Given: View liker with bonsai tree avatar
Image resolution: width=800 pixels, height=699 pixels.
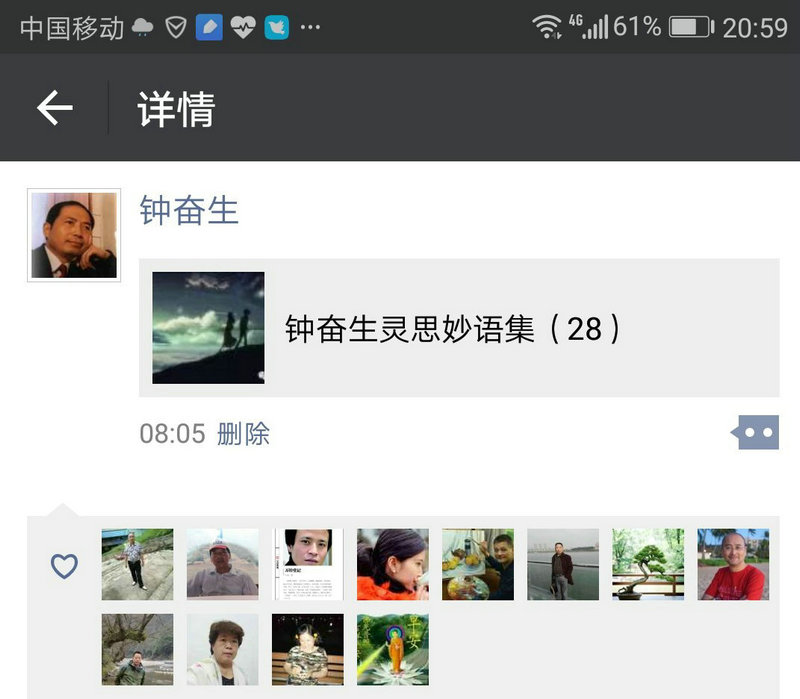Looking at the screenshot, I should pos(648,564).
